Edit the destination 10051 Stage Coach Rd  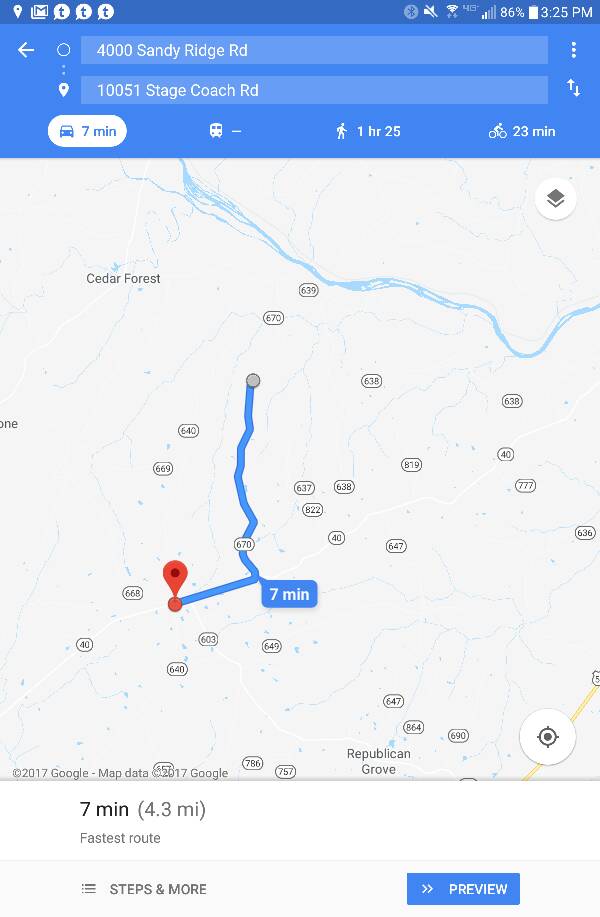pos(314,90)
